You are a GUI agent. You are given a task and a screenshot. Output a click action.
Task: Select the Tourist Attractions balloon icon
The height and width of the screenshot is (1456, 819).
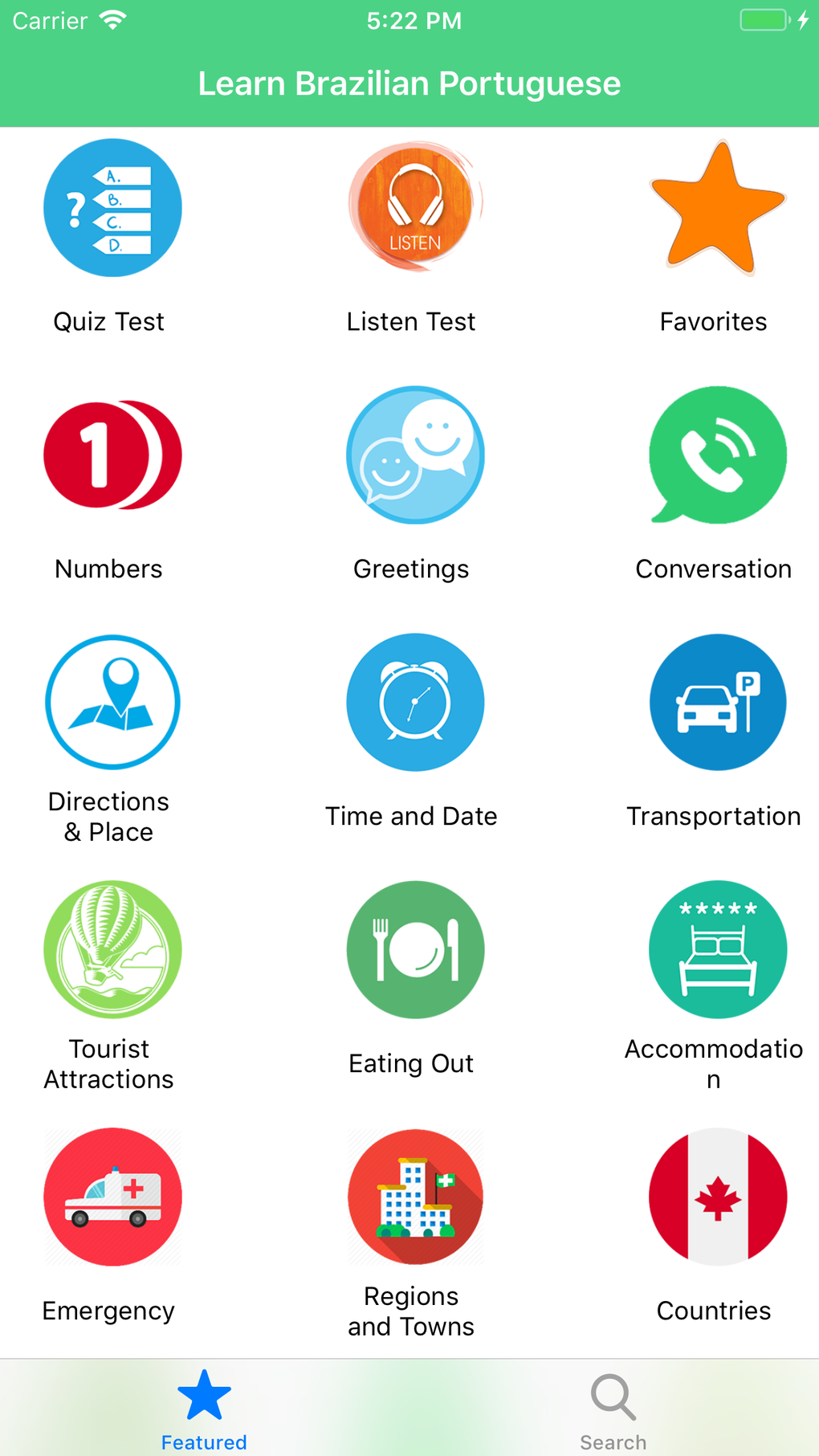point(112,949)
